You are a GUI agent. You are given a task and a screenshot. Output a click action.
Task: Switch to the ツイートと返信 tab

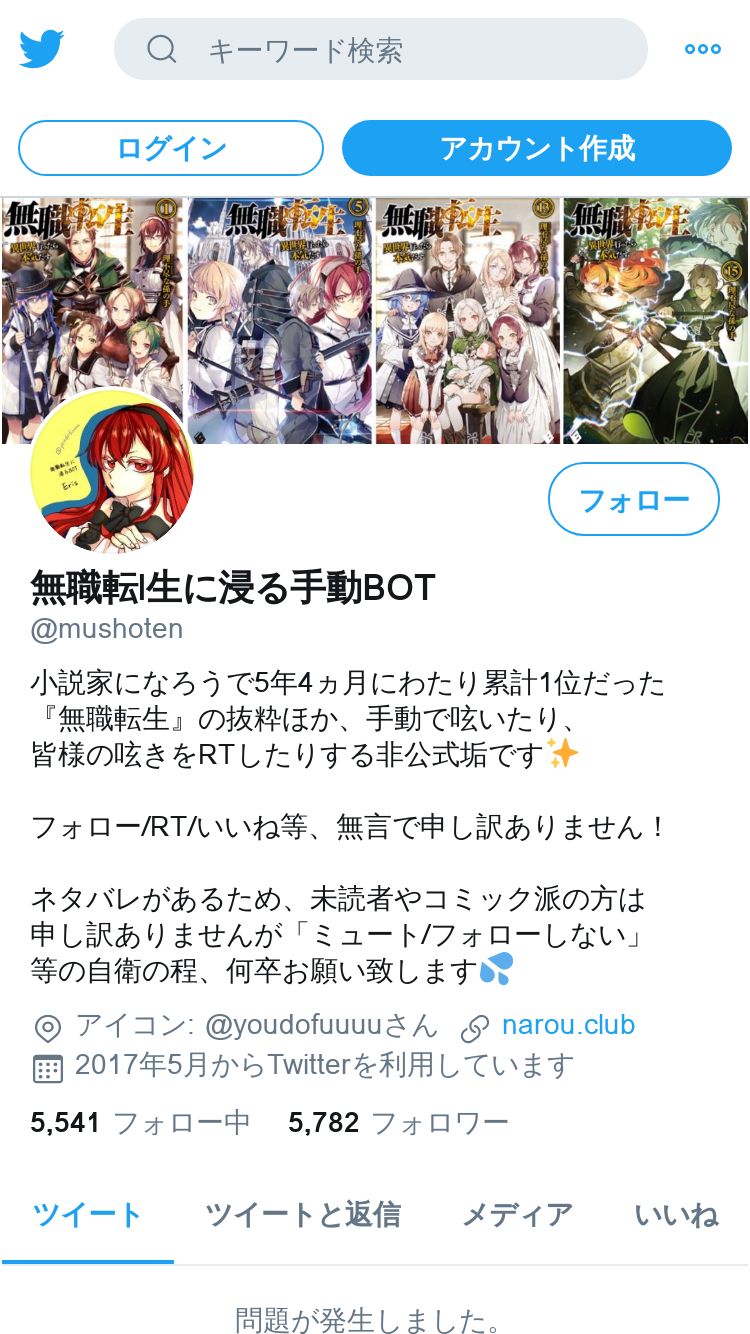(303, 1215)
